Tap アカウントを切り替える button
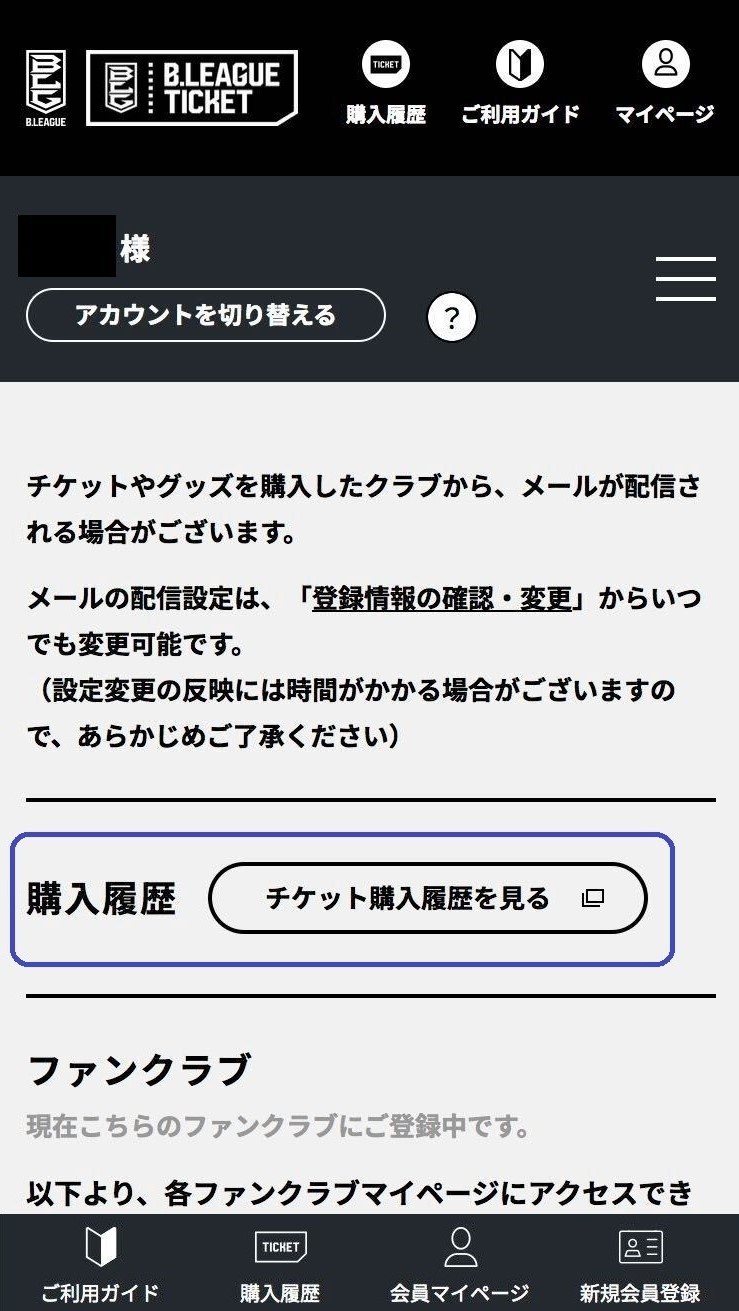 point(205,316)
